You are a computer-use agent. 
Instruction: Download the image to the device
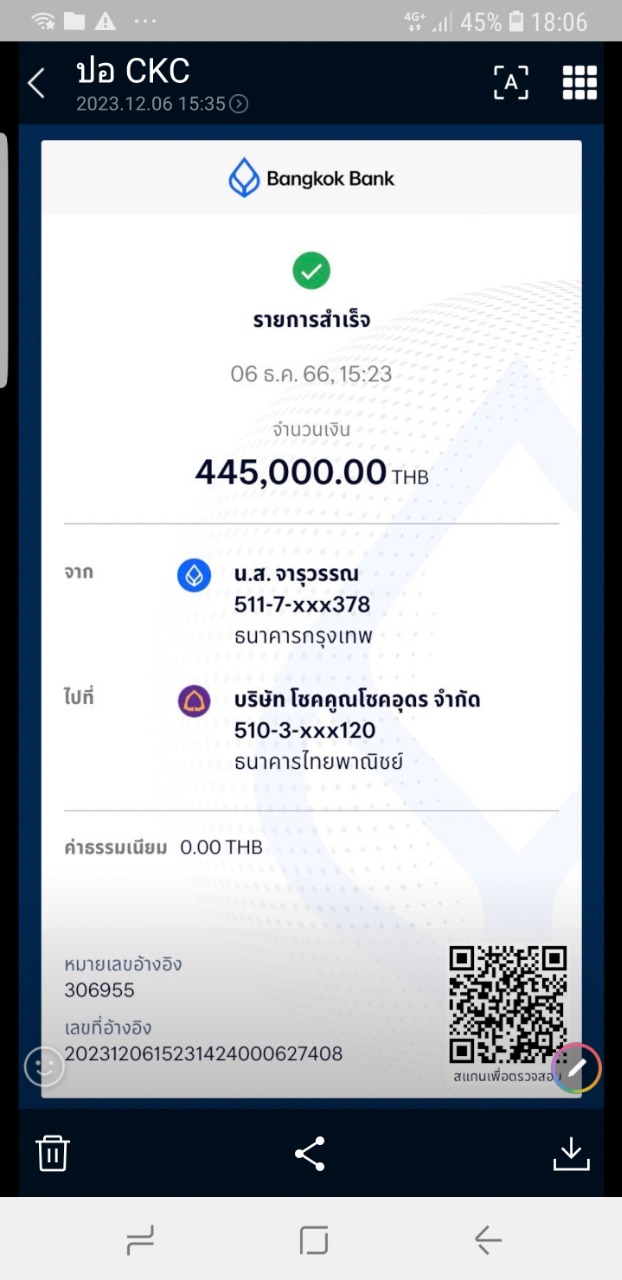click(x=571, y=1153)
